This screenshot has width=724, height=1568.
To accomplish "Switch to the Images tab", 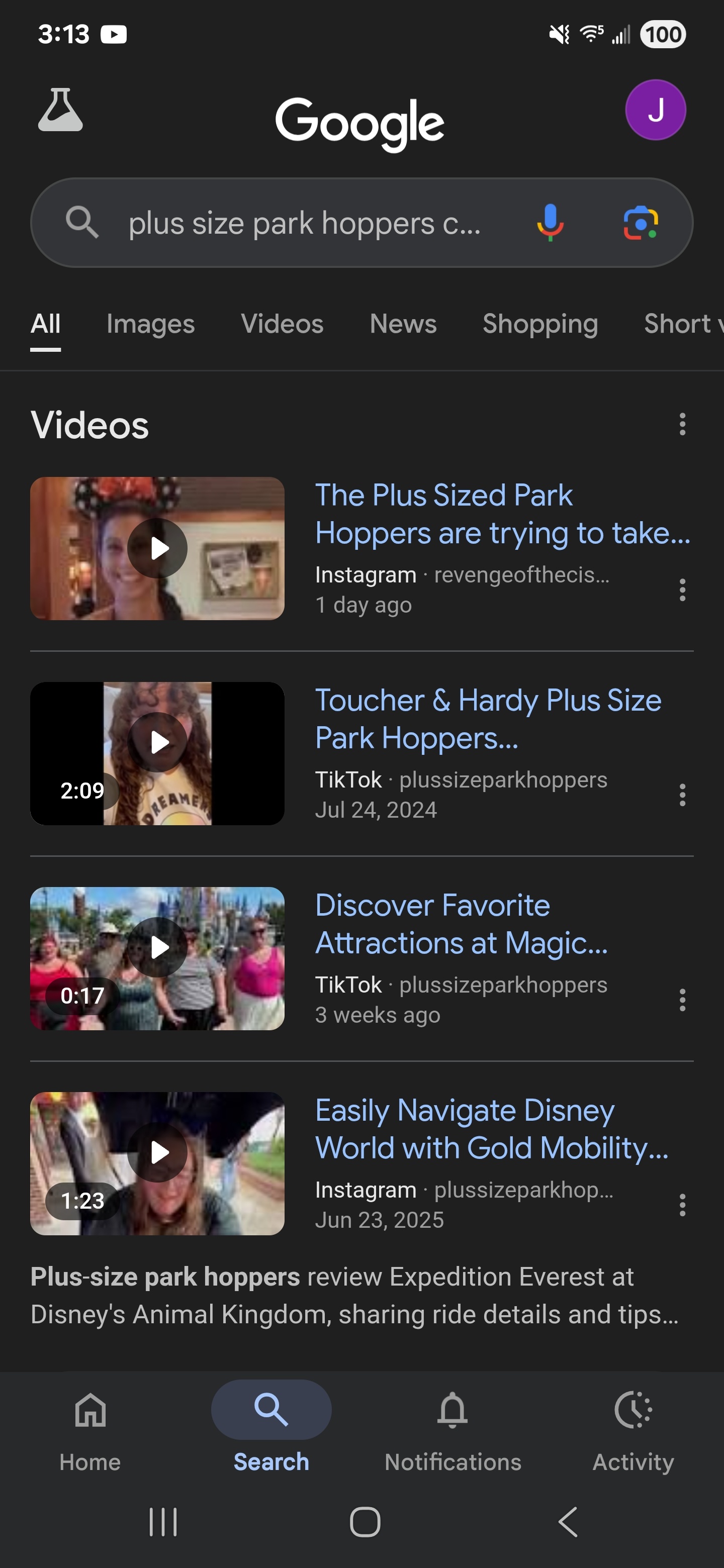I will click(150, 324).
